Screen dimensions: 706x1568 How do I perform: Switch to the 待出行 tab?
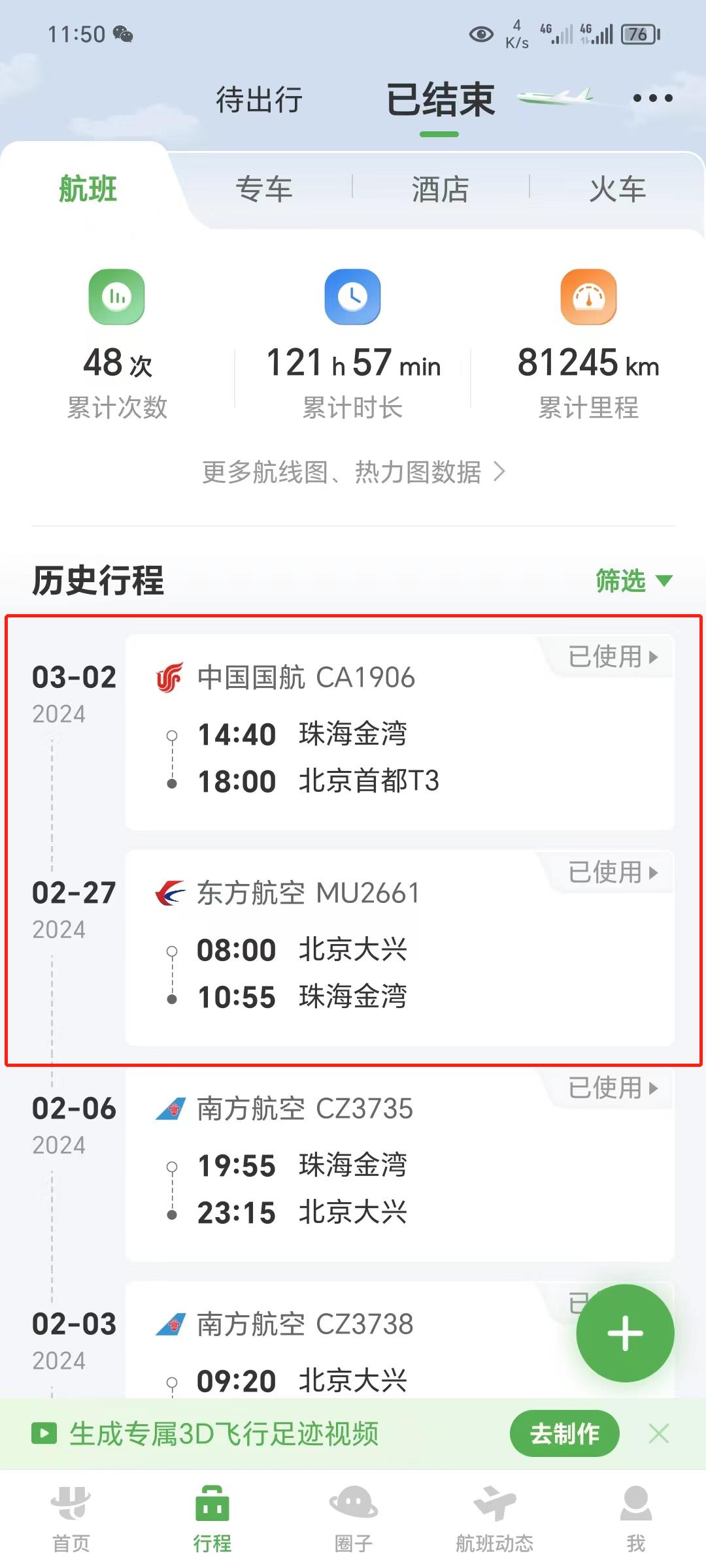(260, 100)
